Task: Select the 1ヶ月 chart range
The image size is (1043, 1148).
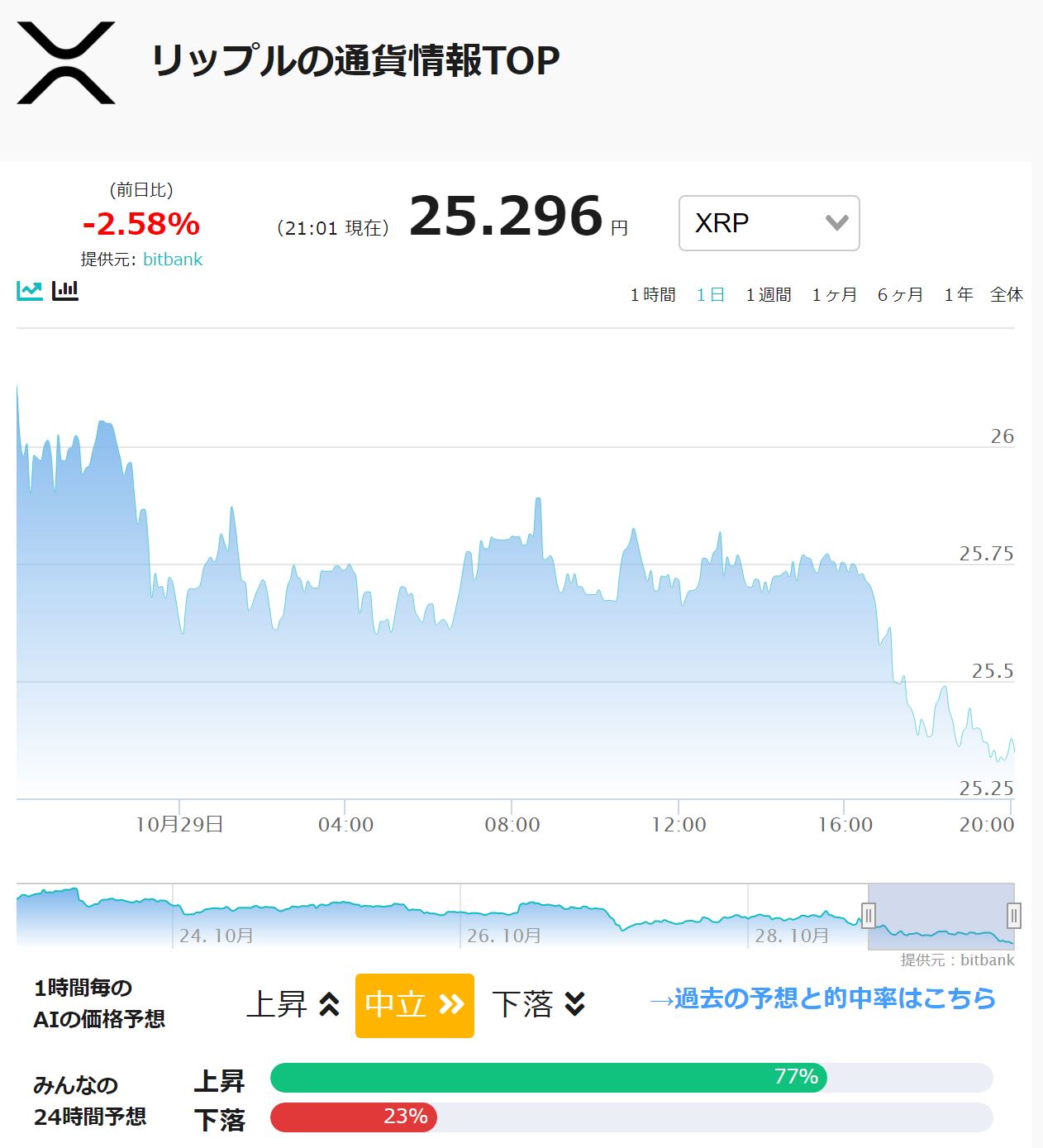Action: click(x=835, y=295)
